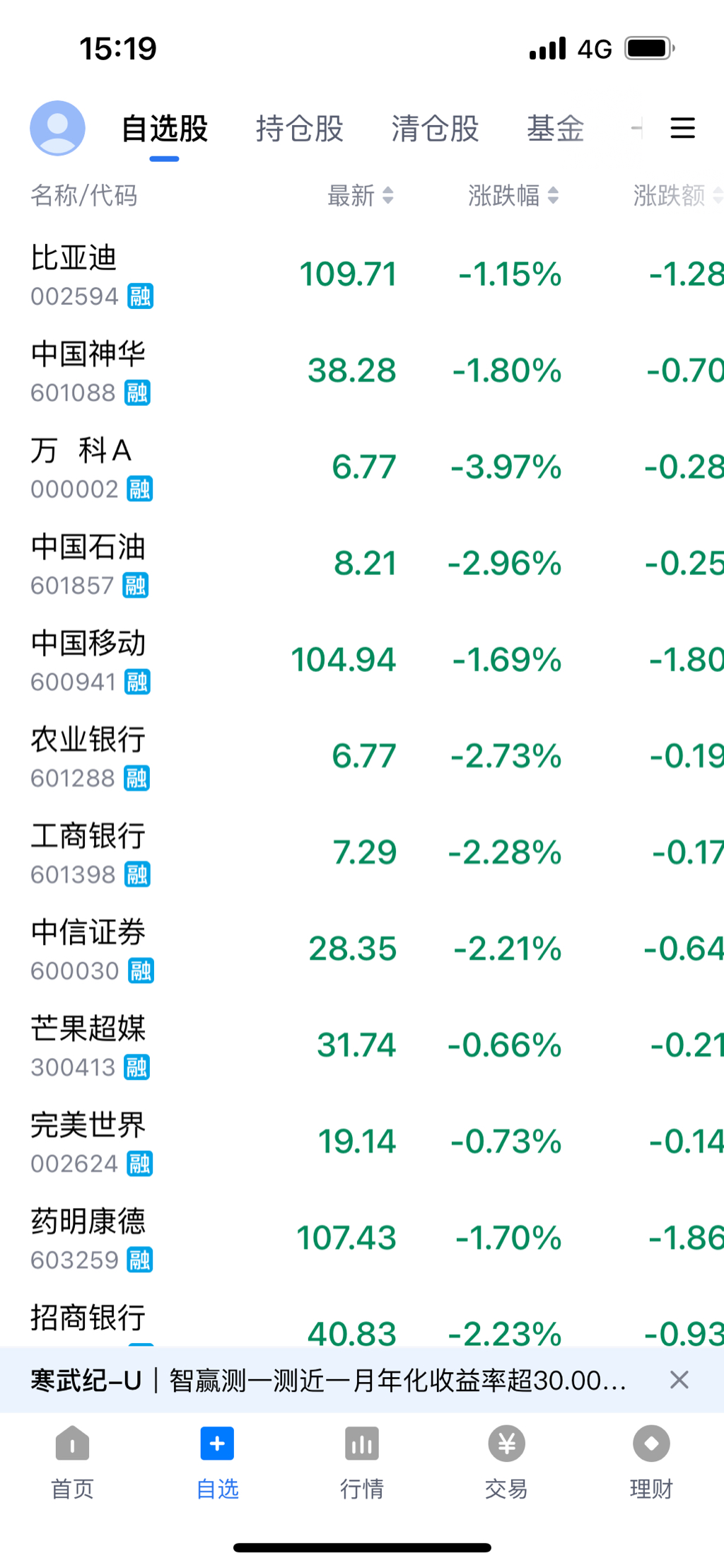Viewport: 724px width, 1568px height.
Task: Switch to the 清仓股 tab
Action: click(435, 129)
